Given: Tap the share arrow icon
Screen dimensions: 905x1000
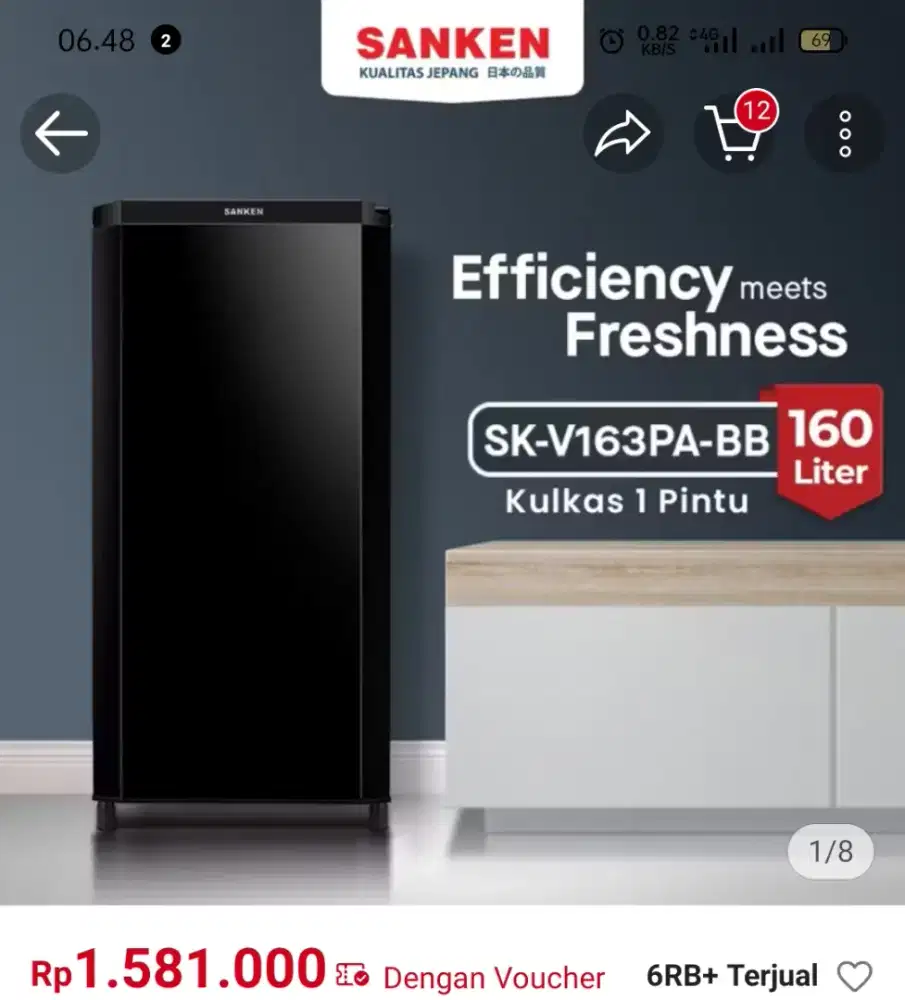Looking at the screenshot, I should [x=622, y=133].
